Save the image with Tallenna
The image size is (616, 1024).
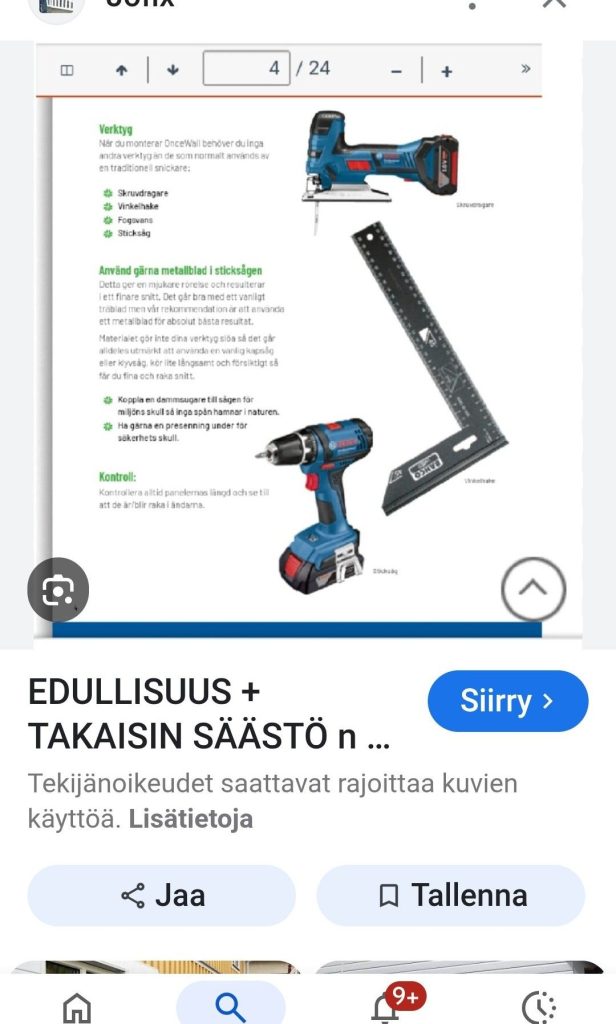pos(451,895)
